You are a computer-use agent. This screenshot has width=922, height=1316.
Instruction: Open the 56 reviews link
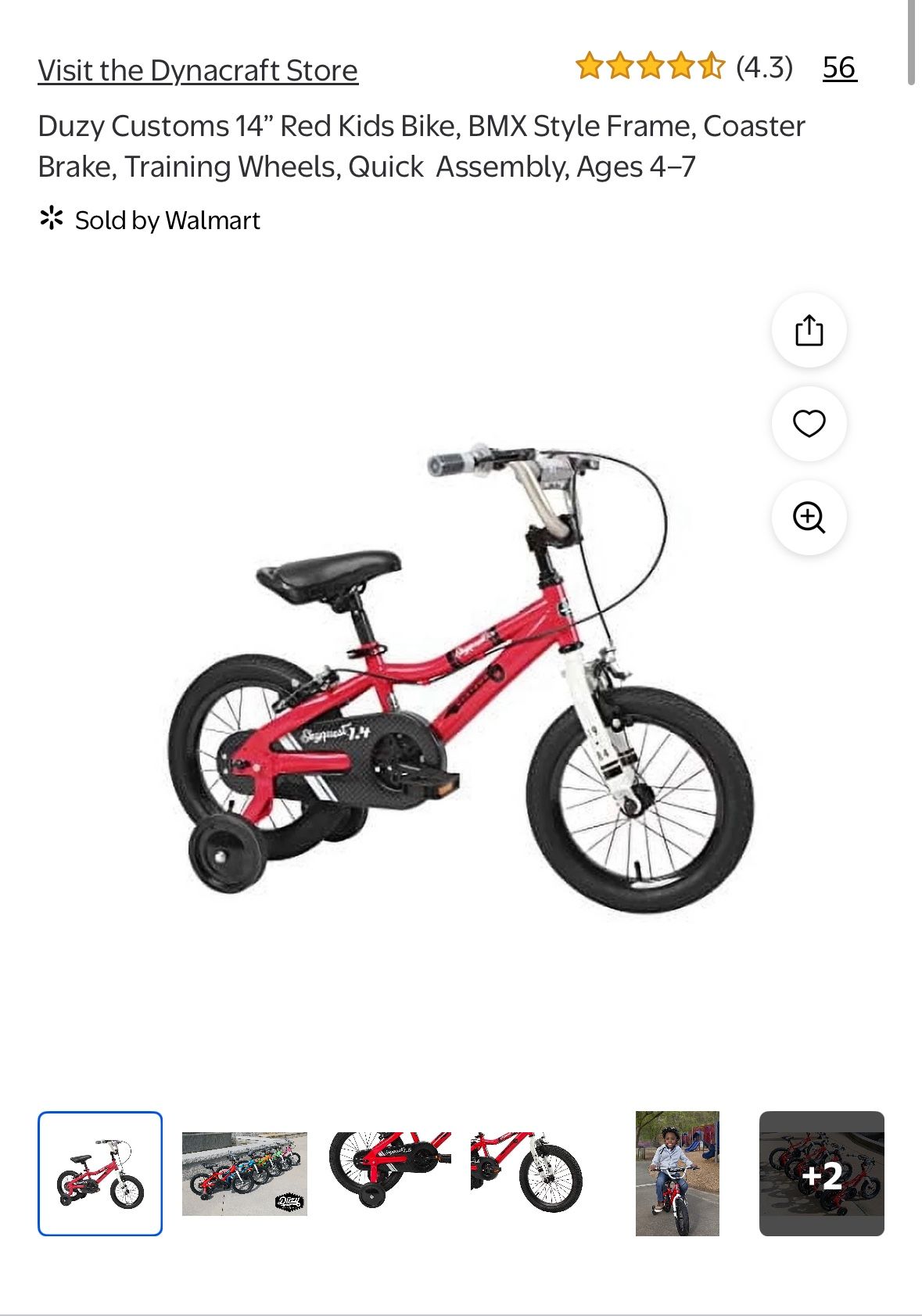click(x=839, y=68)
